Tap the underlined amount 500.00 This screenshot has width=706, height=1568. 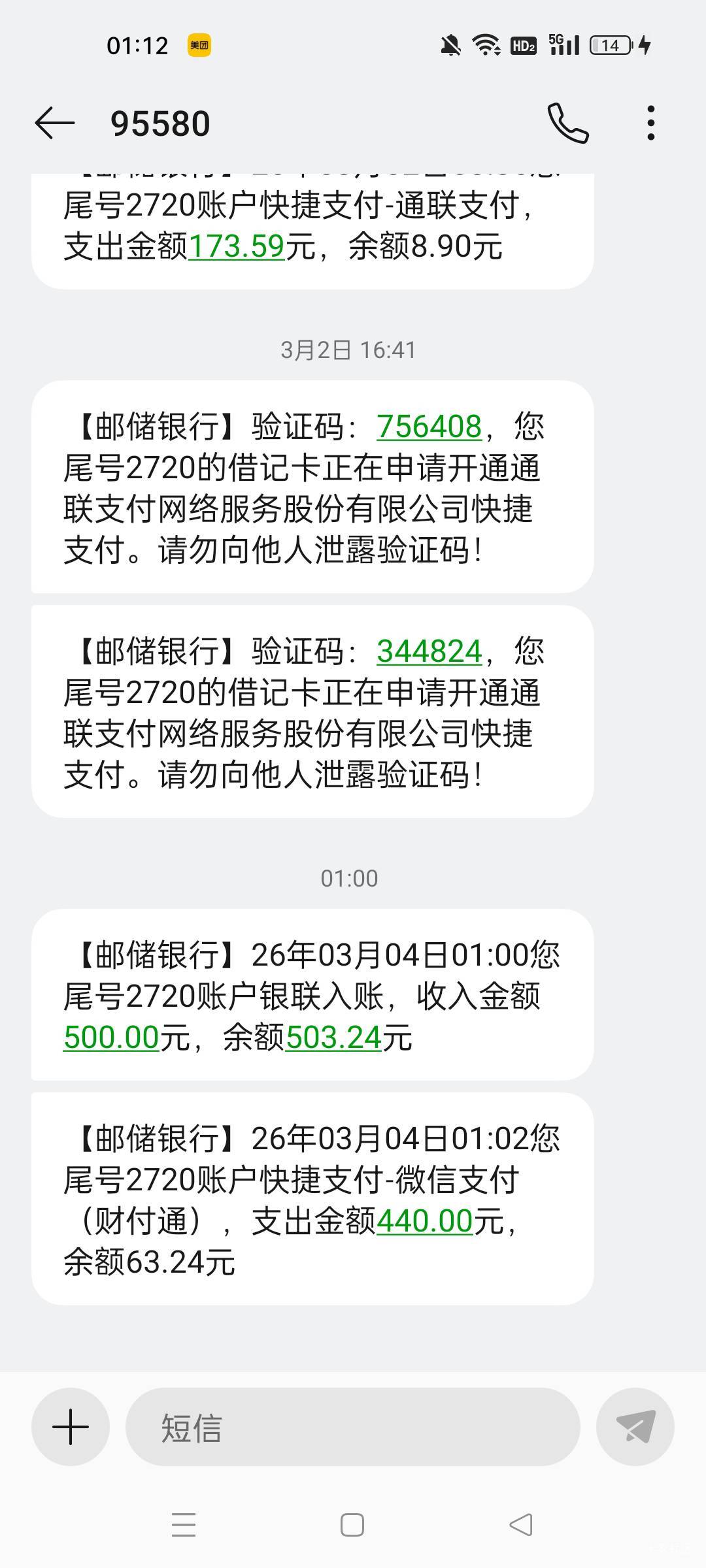[111, 1037]
